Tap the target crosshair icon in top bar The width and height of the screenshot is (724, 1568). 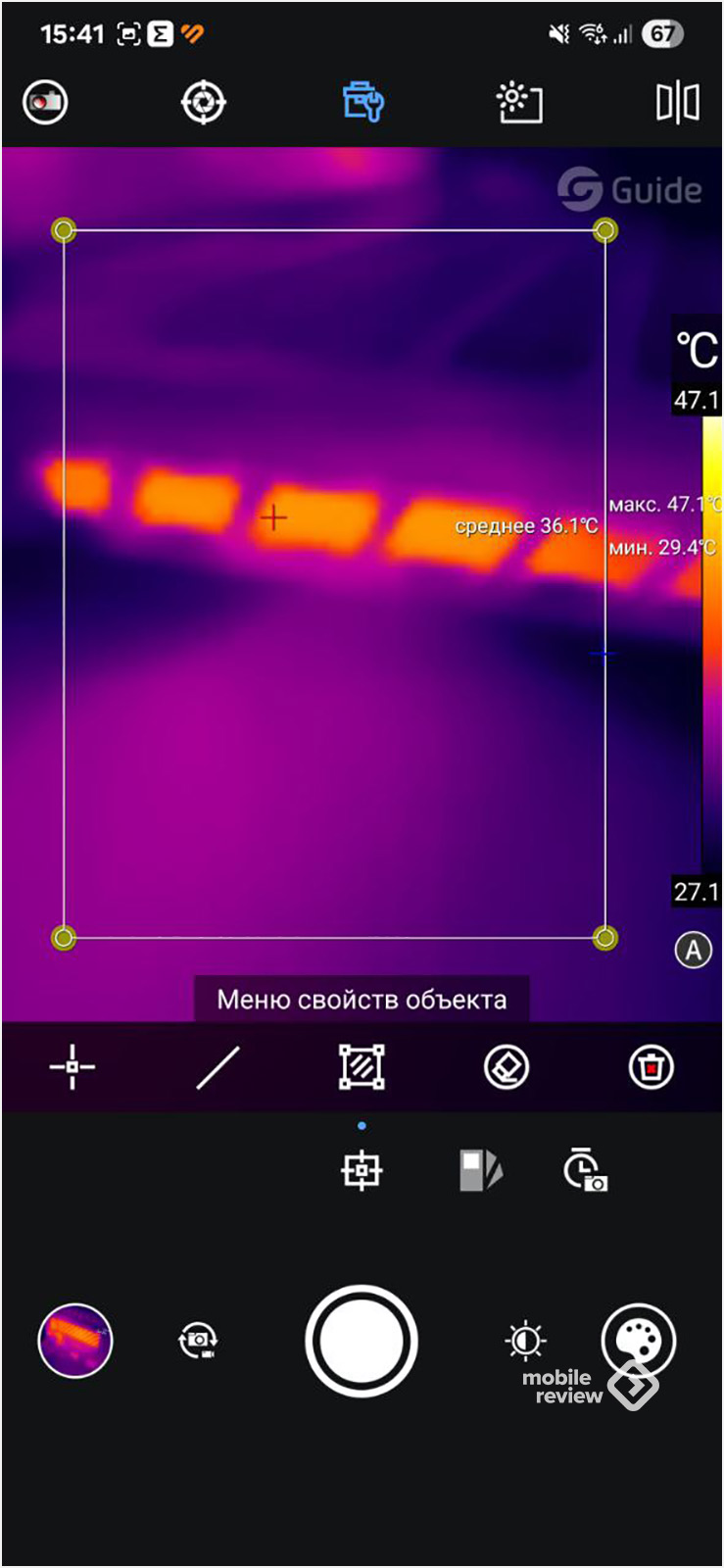pyautogui.click(x=204, y=102)
